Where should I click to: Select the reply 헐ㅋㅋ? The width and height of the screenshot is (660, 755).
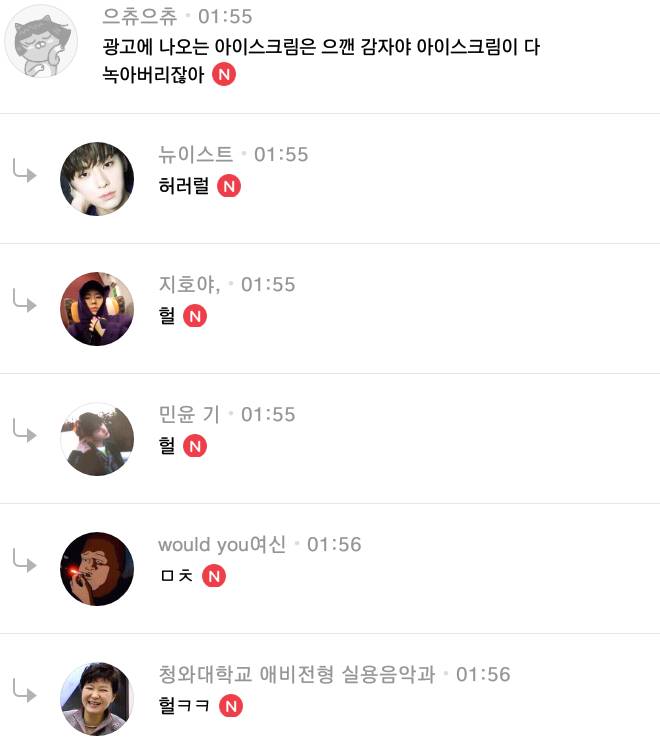(x=184, y=706)
